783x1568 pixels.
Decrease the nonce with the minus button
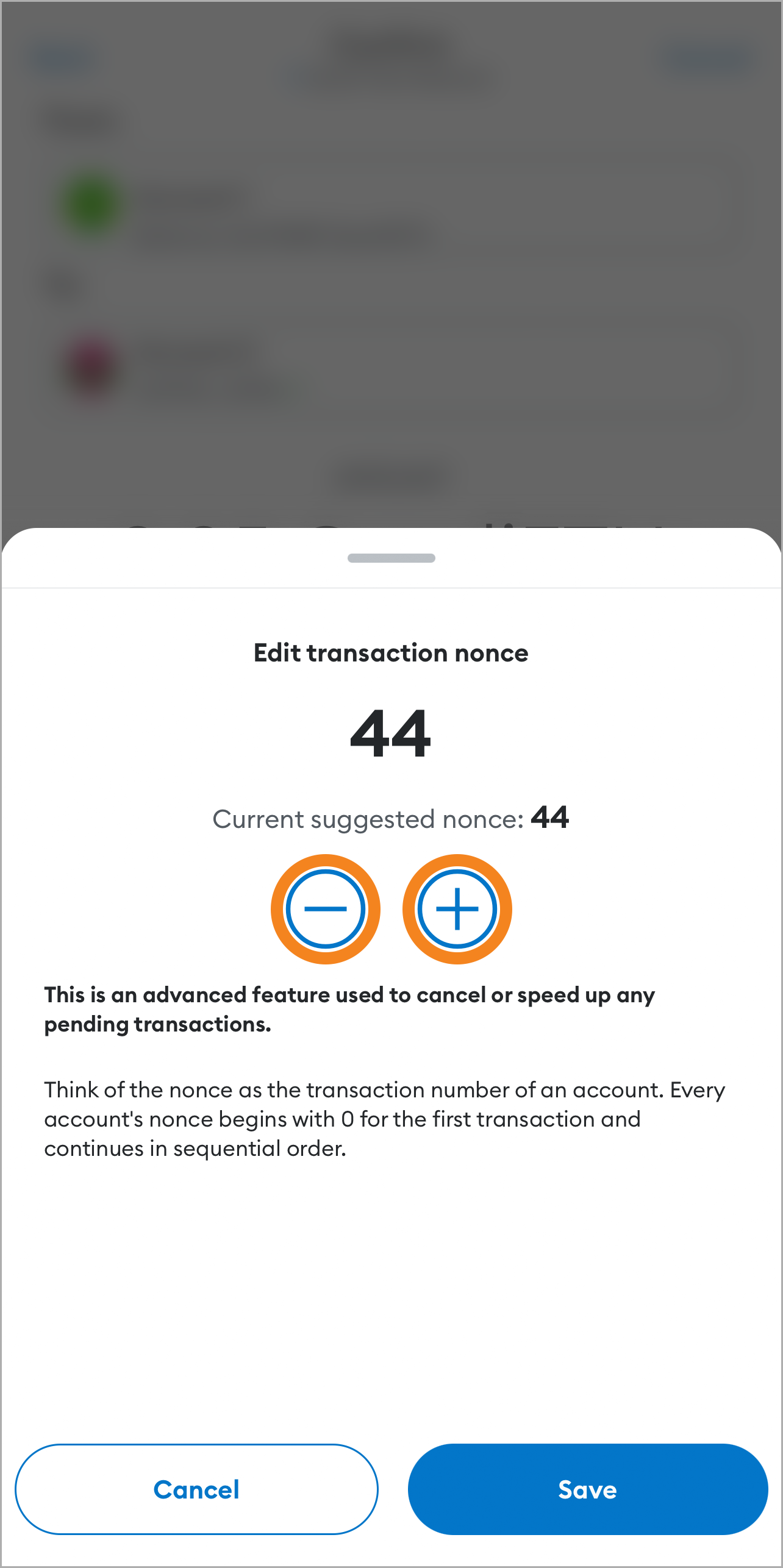point(326,909)
